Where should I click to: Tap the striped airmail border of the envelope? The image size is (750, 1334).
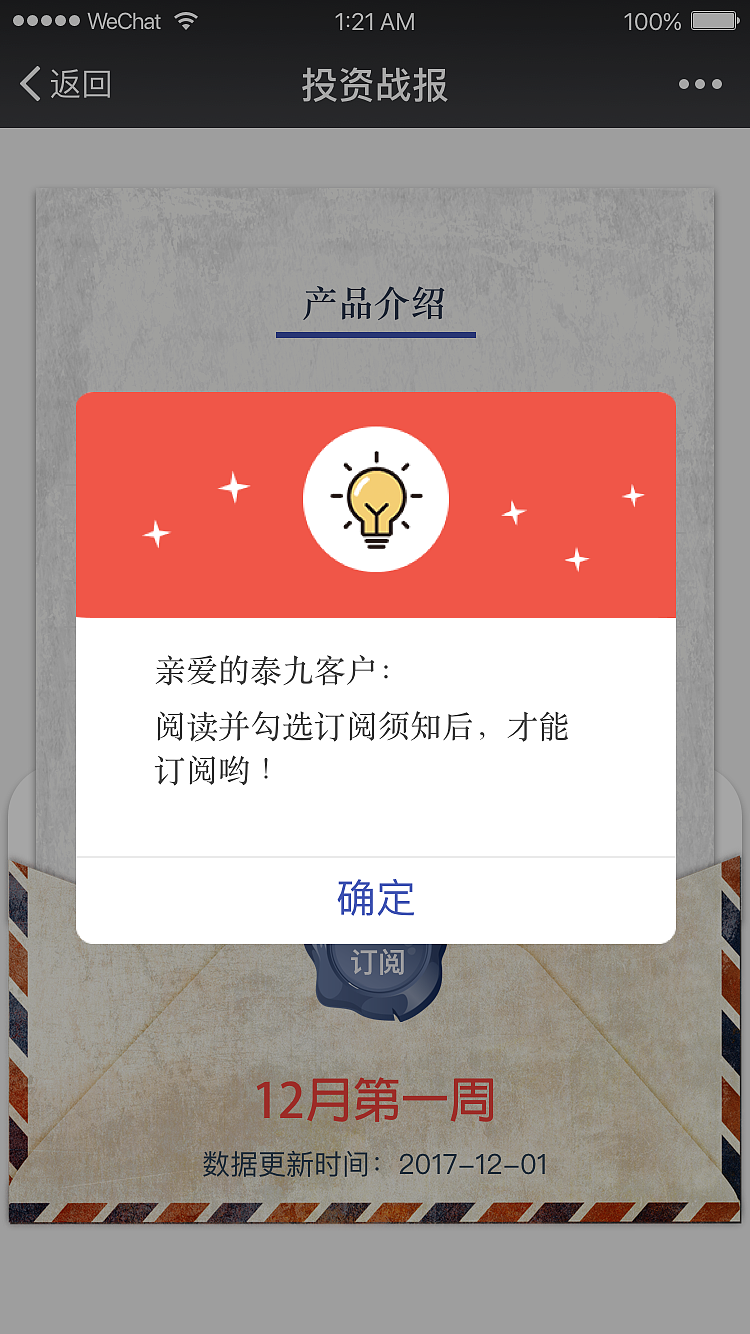[375, 1210]
